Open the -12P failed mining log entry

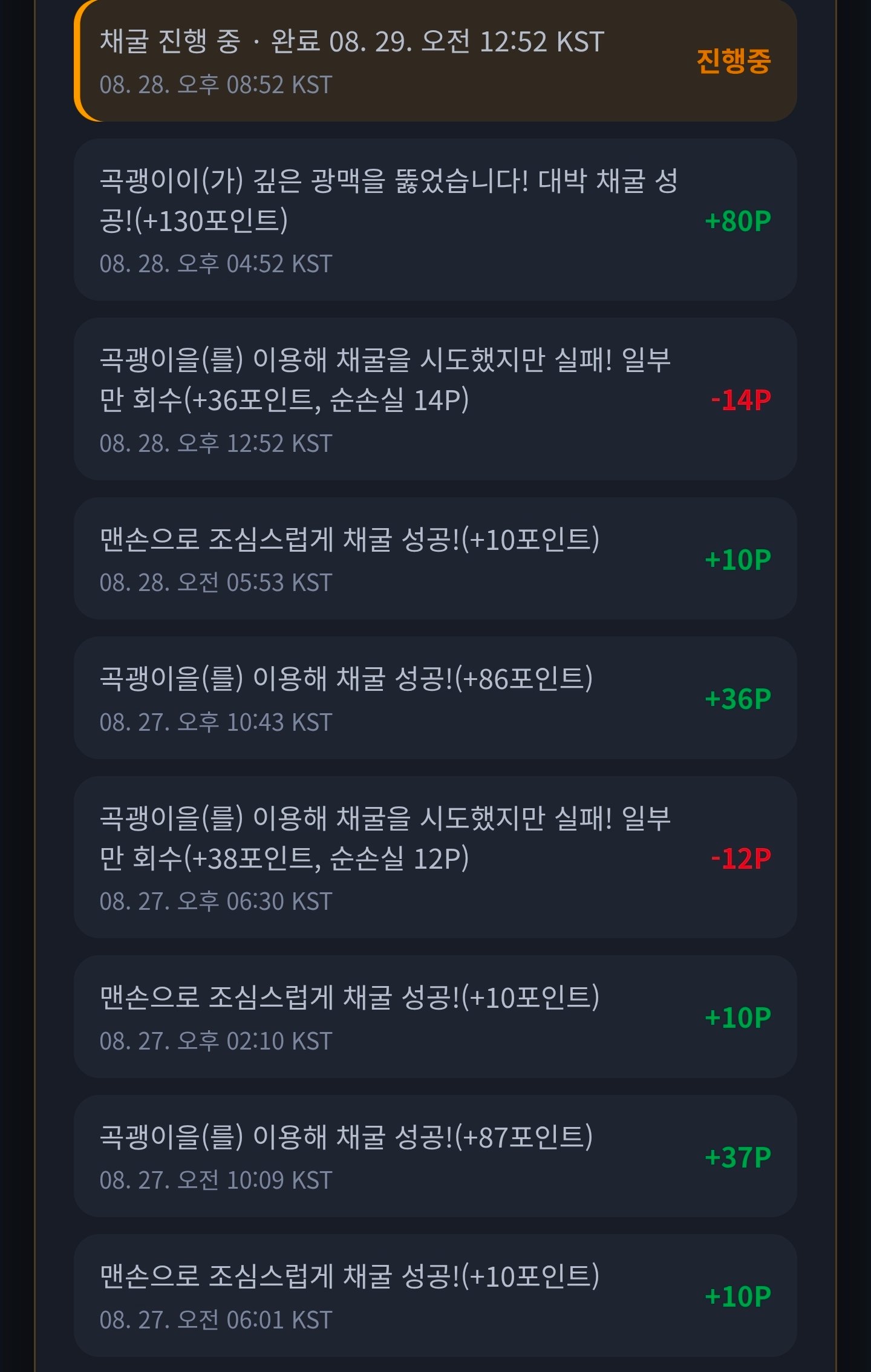435,857
